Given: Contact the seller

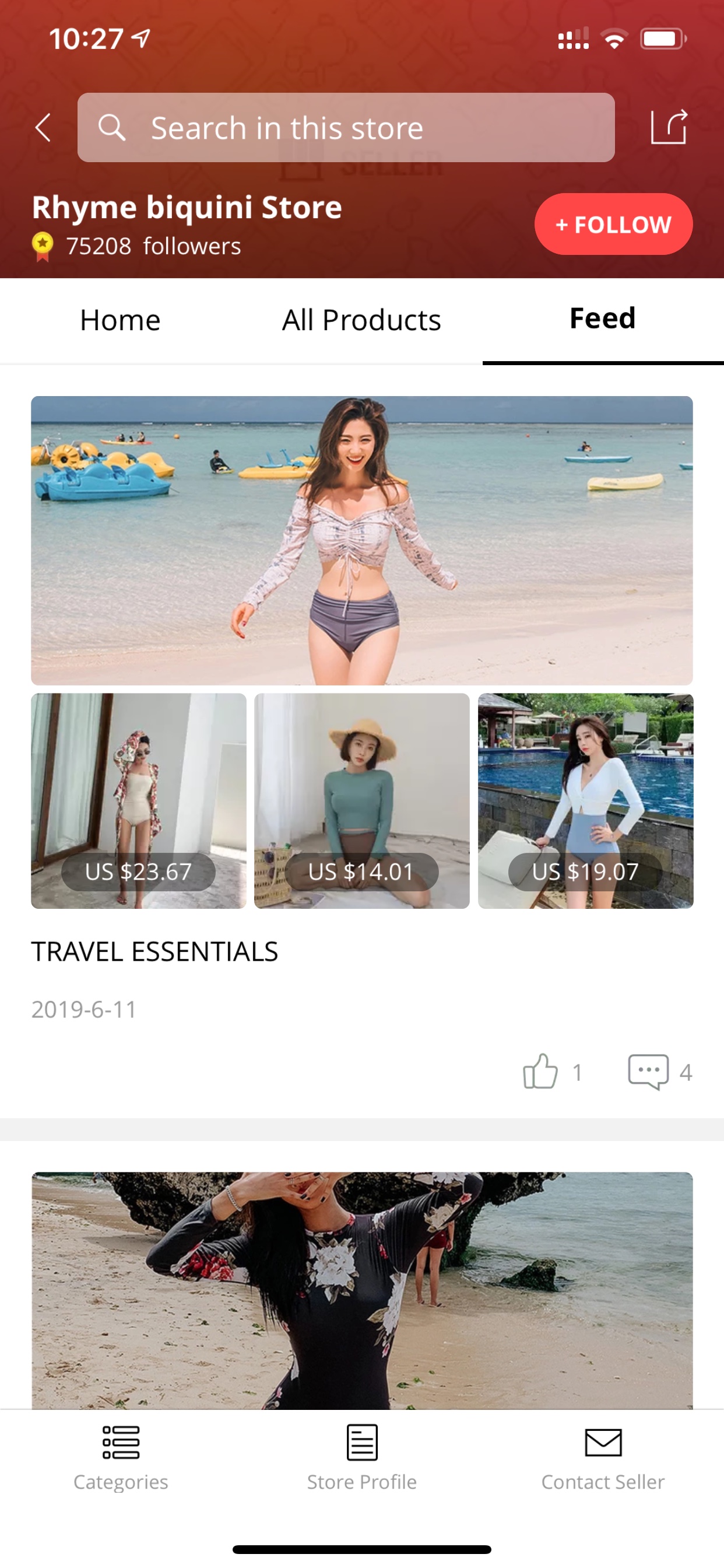Looking at the screenshot, I should [x=603, y=1457].
